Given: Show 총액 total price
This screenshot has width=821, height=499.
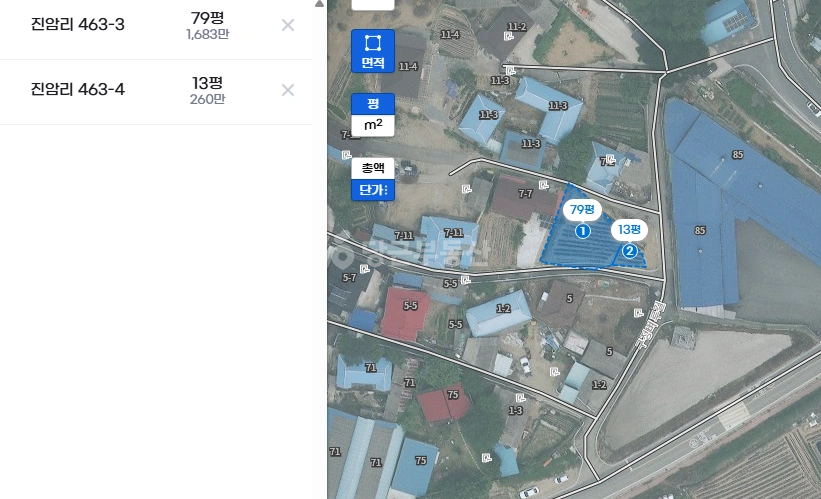Looking at the screenshot, I should 373,168.
